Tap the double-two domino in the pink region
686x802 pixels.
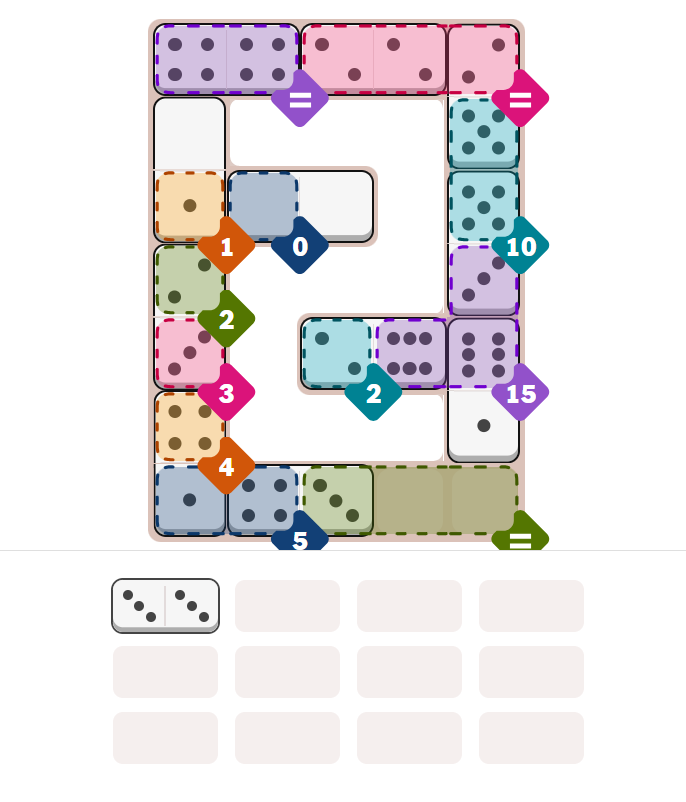(373, 59)
